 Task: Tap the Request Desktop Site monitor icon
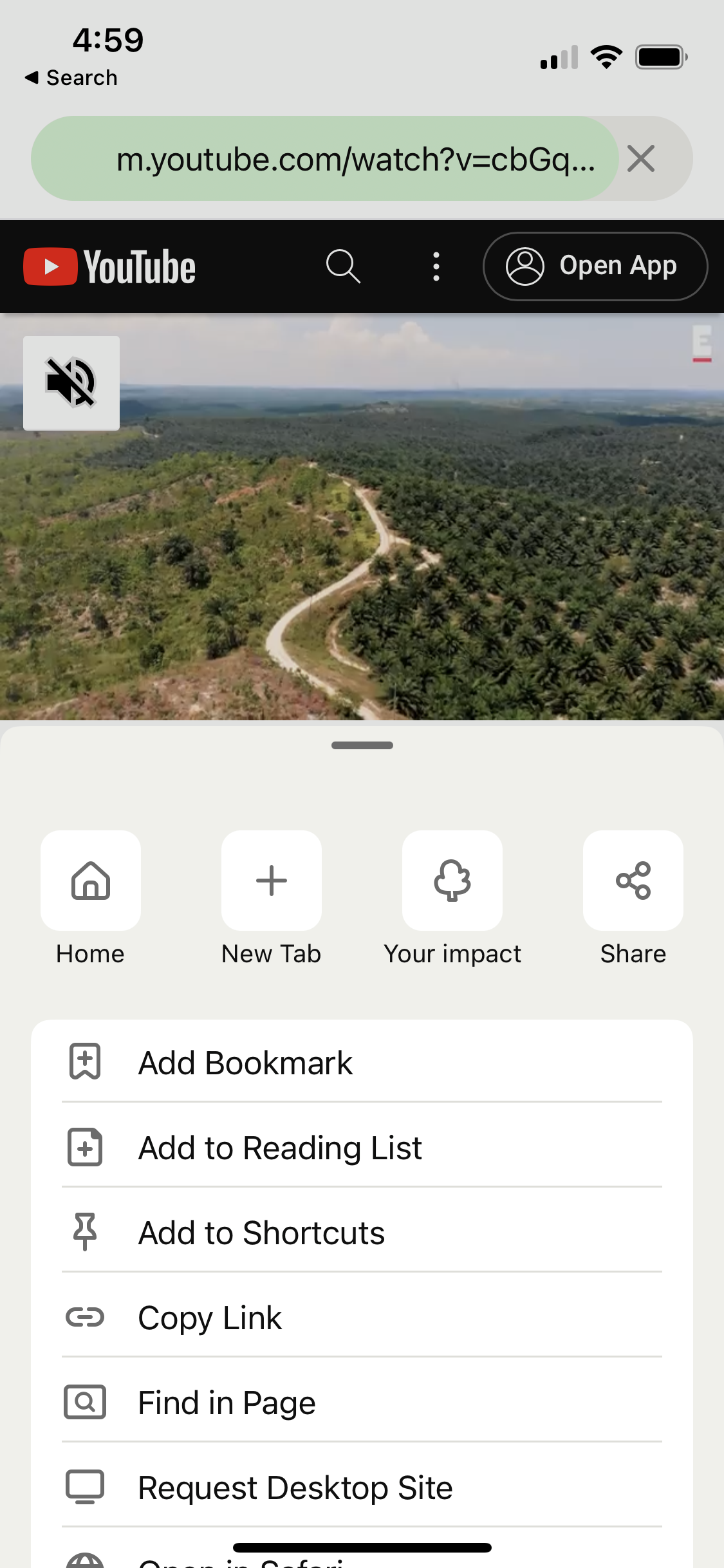(x=84, y=1488)
